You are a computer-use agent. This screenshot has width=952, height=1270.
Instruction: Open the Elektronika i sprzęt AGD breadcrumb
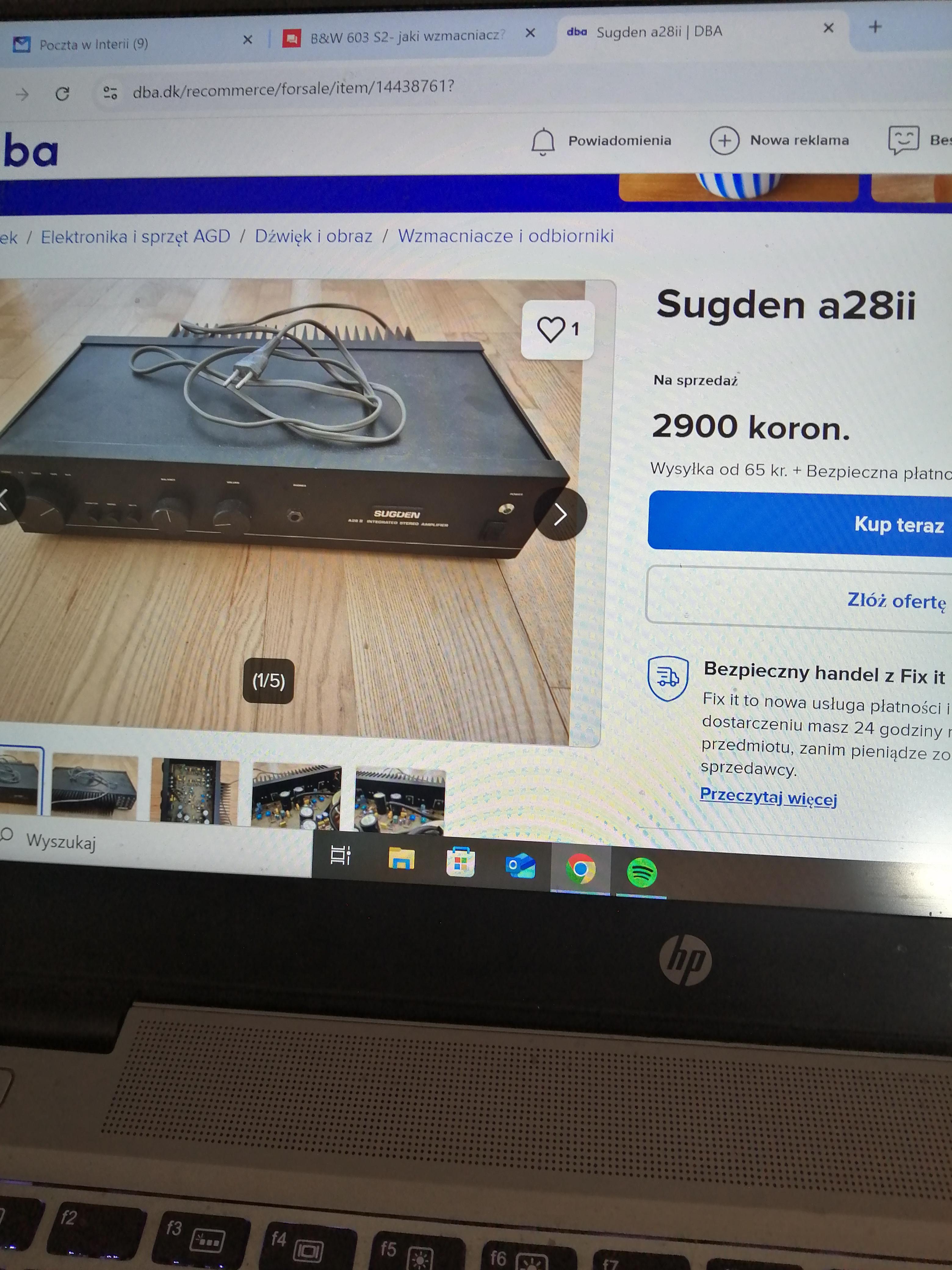135,237
